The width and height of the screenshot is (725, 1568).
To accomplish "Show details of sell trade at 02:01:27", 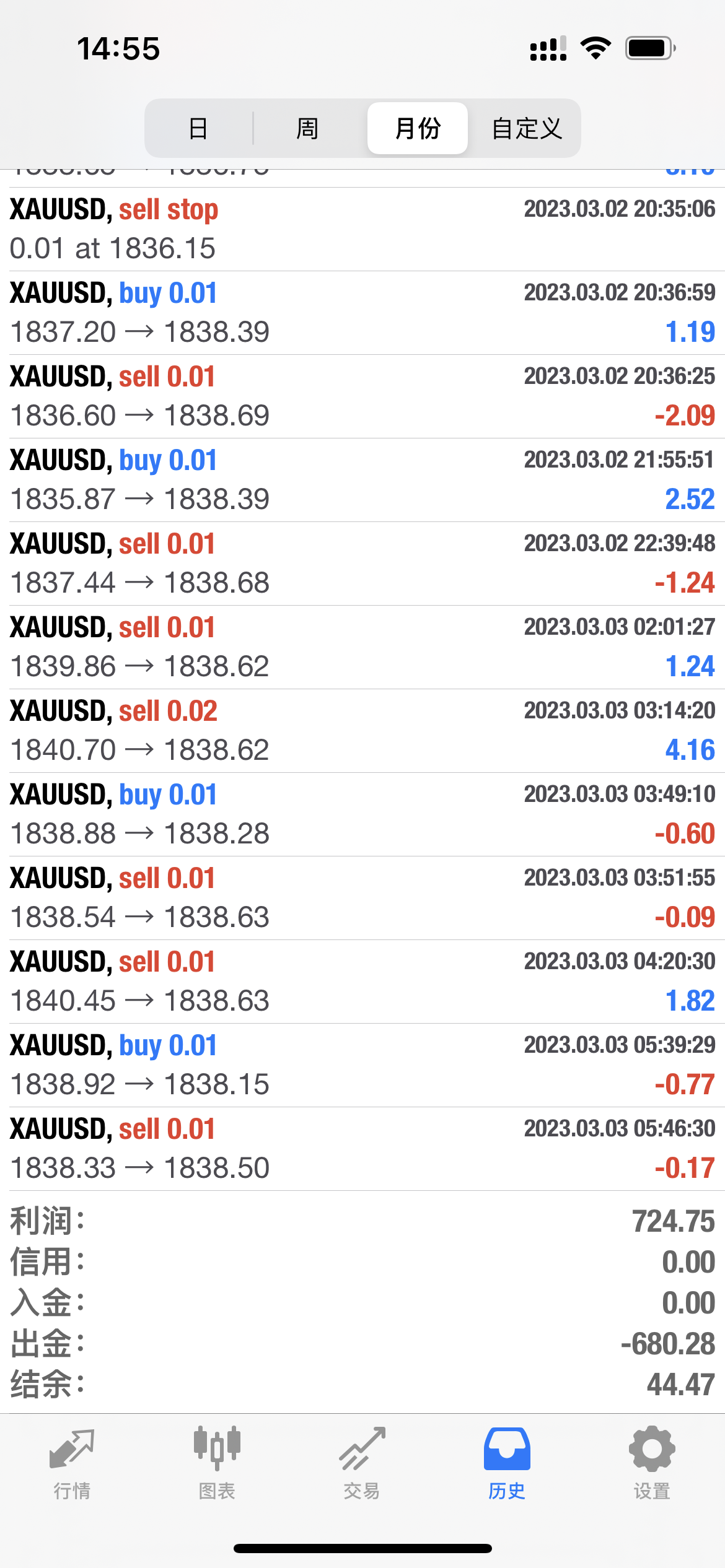I will point(362,647).
